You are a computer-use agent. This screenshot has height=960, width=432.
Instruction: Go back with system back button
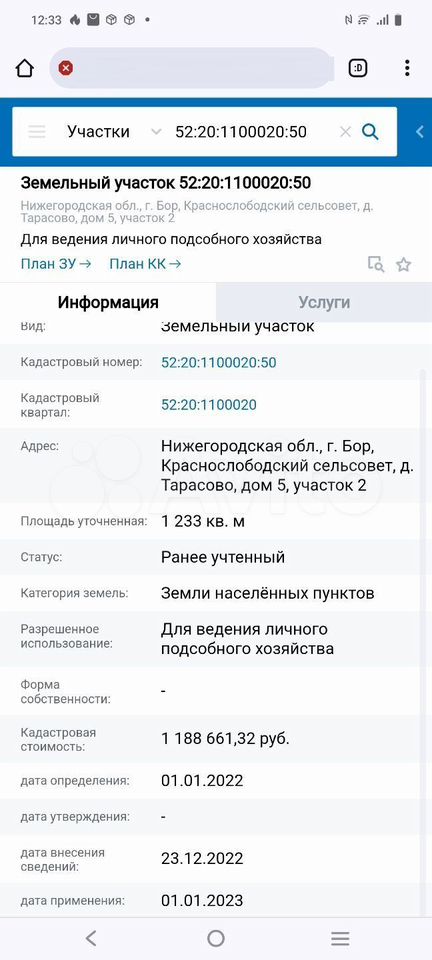(x=91, y=937)
